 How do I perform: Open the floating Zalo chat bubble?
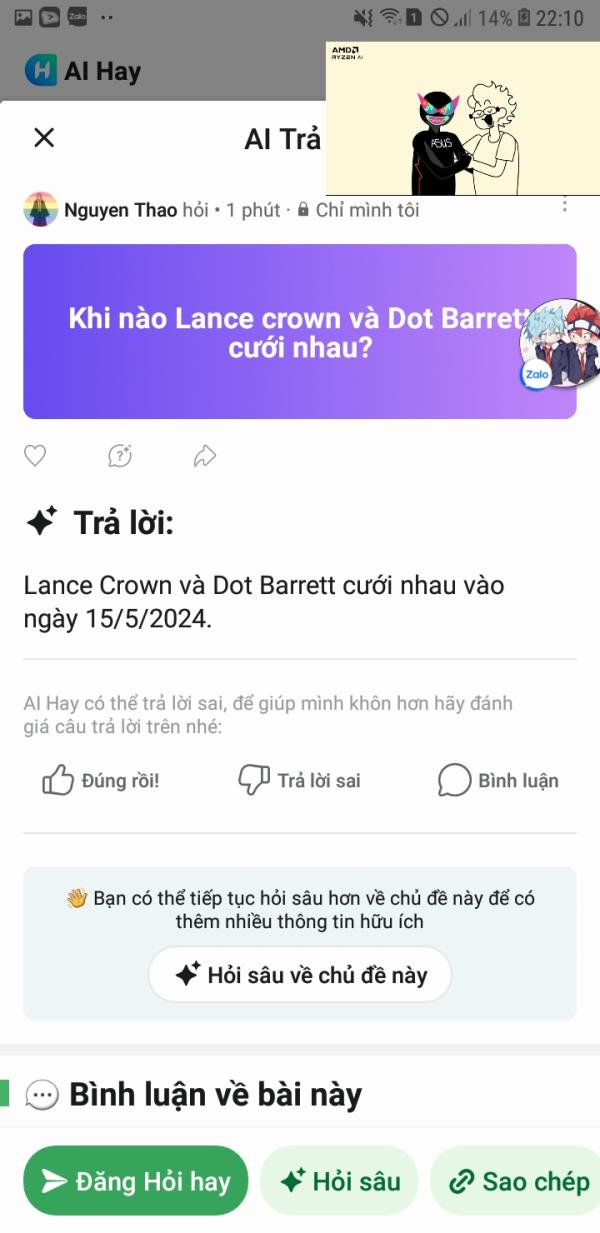coord(560,345)
